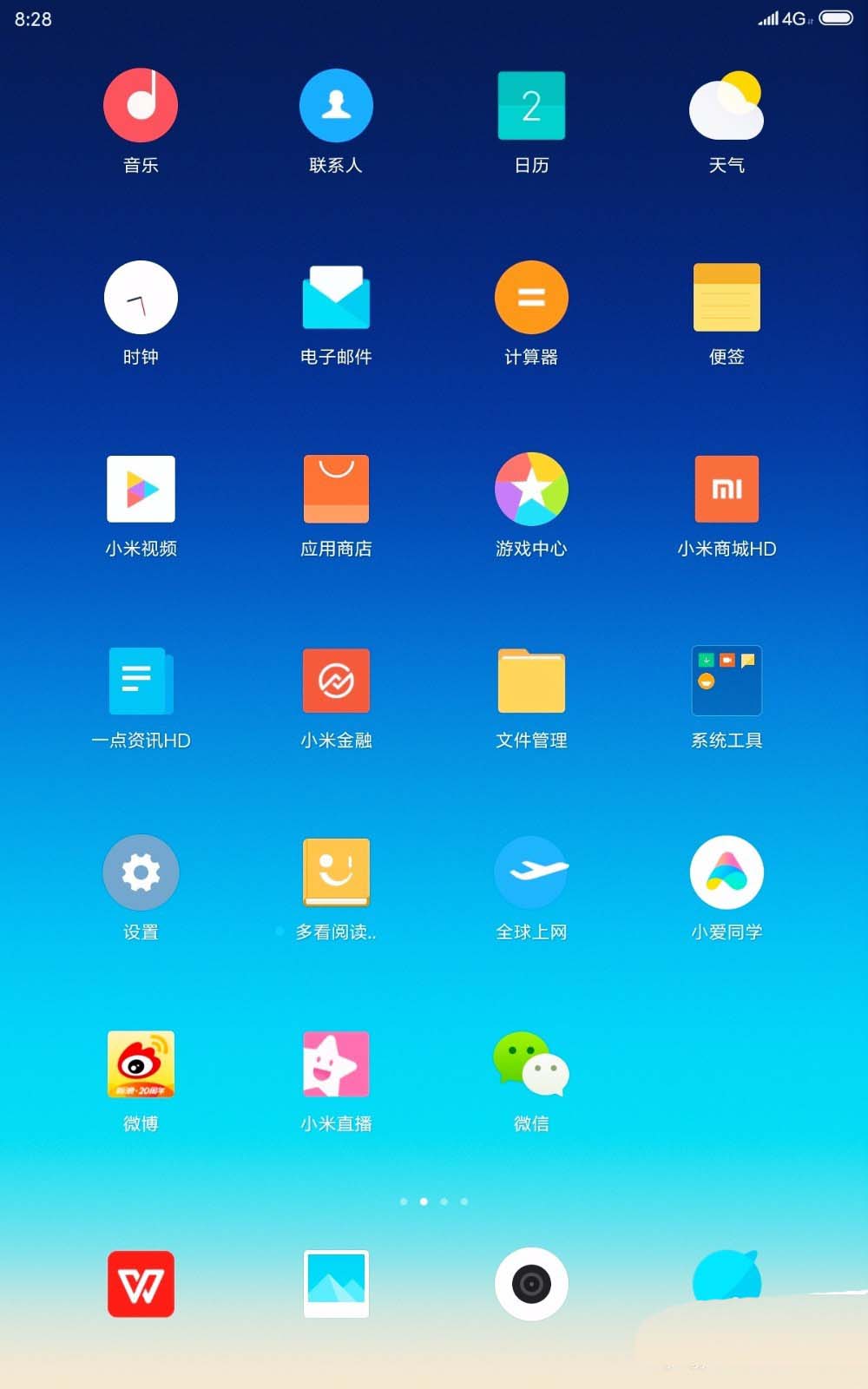Open the 时钟 clock app
The image size is (868, 1389).
tap(141, 298)
